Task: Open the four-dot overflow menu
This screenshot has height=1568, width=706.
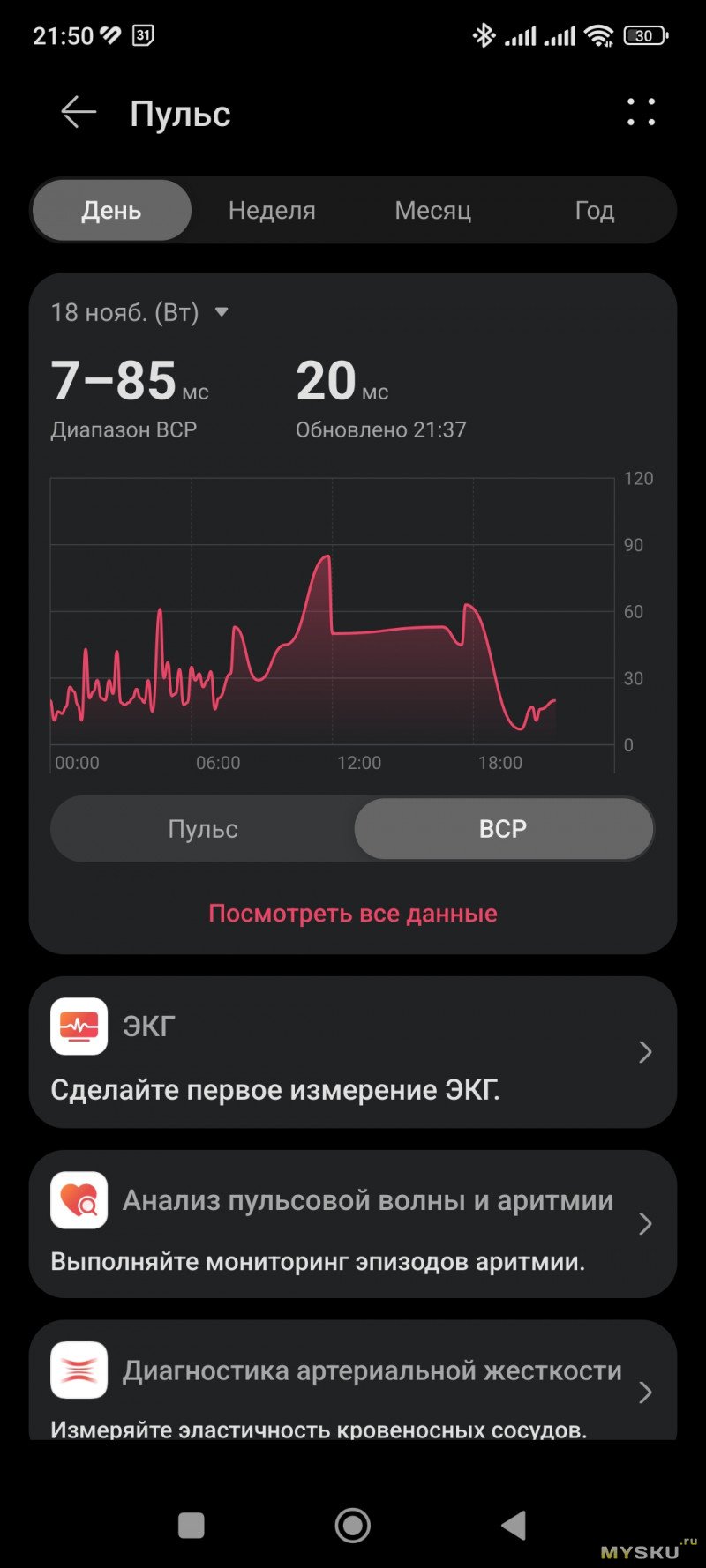Action: (642, 113)
